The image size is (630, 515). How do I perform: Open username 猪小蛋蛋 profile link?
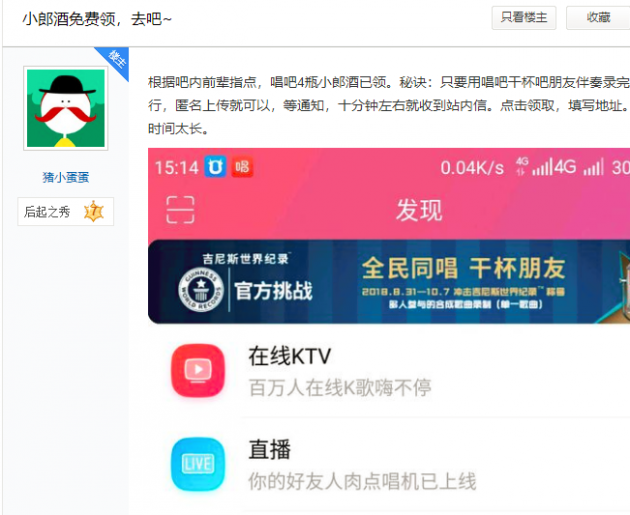(x=65, y=177)
